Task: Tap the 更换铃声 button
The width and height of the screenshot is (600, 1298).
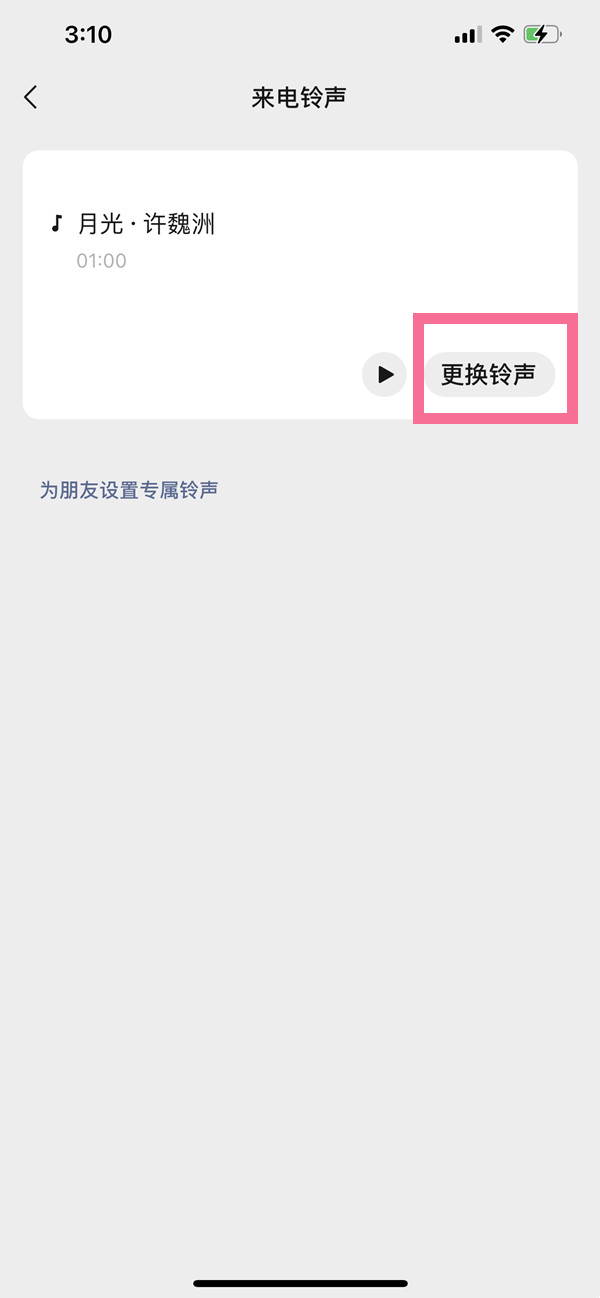Action: point(489,375)
